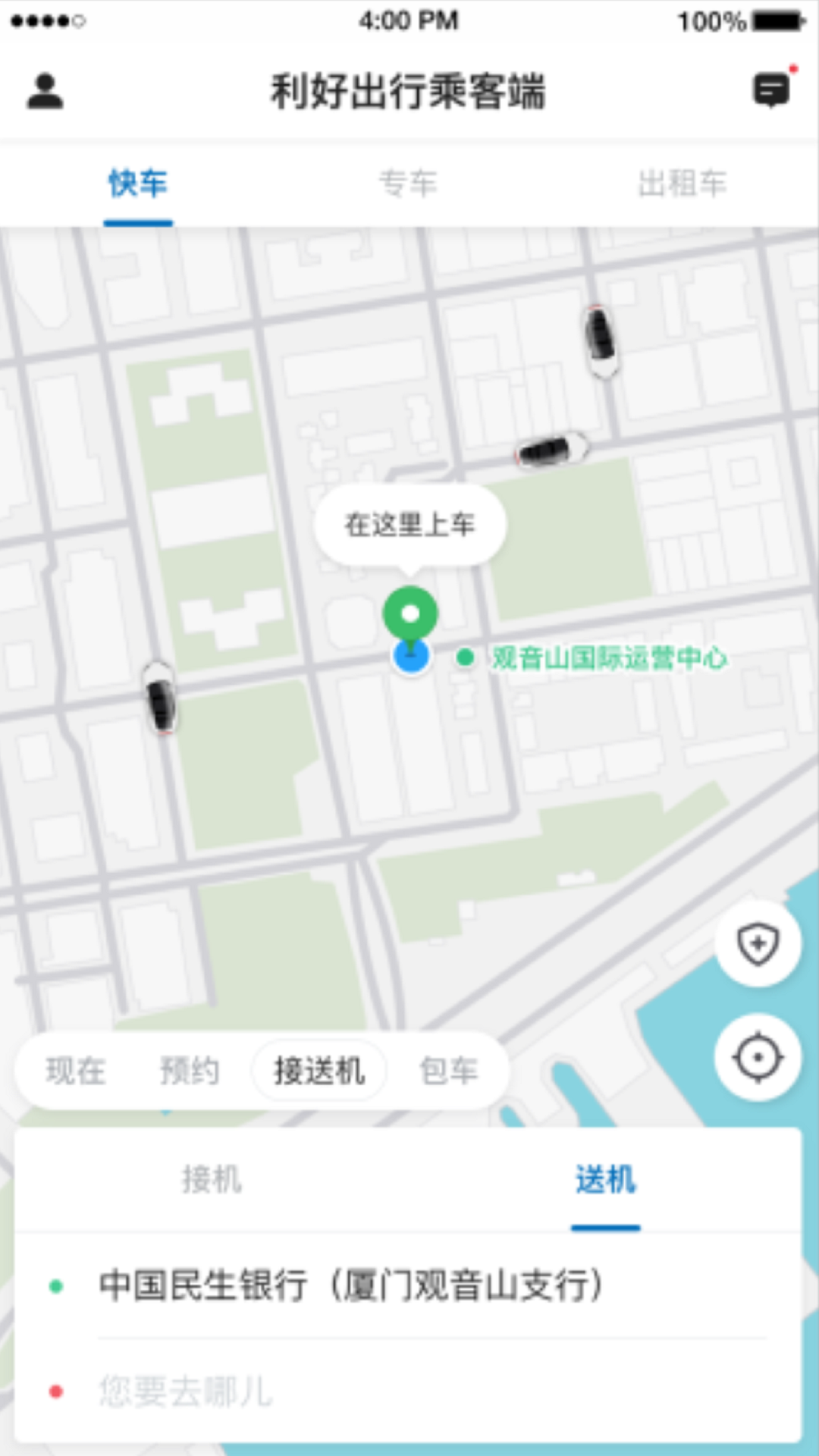Switch to the 接机 tab

pos(212,1180)
